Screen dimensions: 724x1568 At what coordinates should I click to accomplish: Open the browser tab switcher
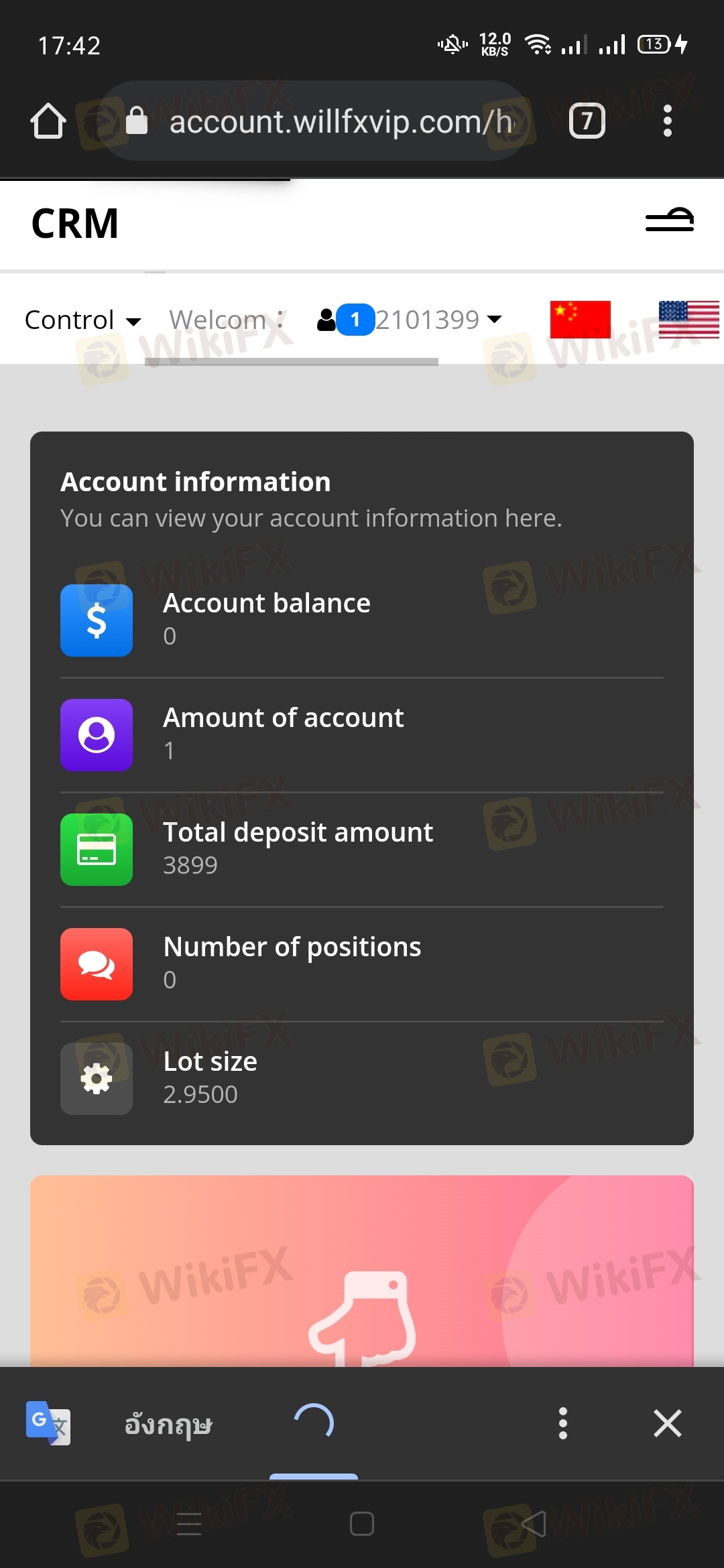[587, 121]
